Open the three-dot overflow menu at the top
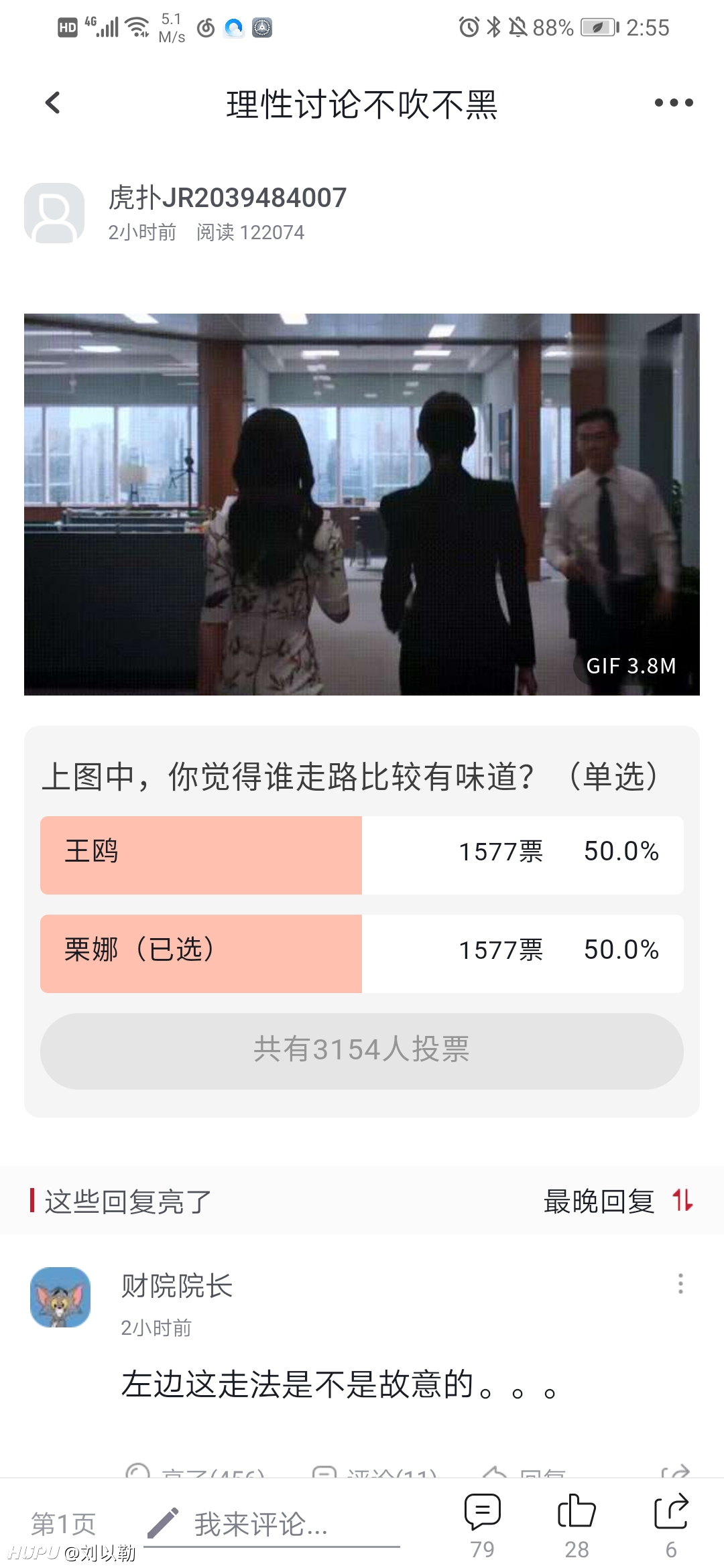Image resolution: width=724 pixels, height=1568 pixels. point(674,103)
